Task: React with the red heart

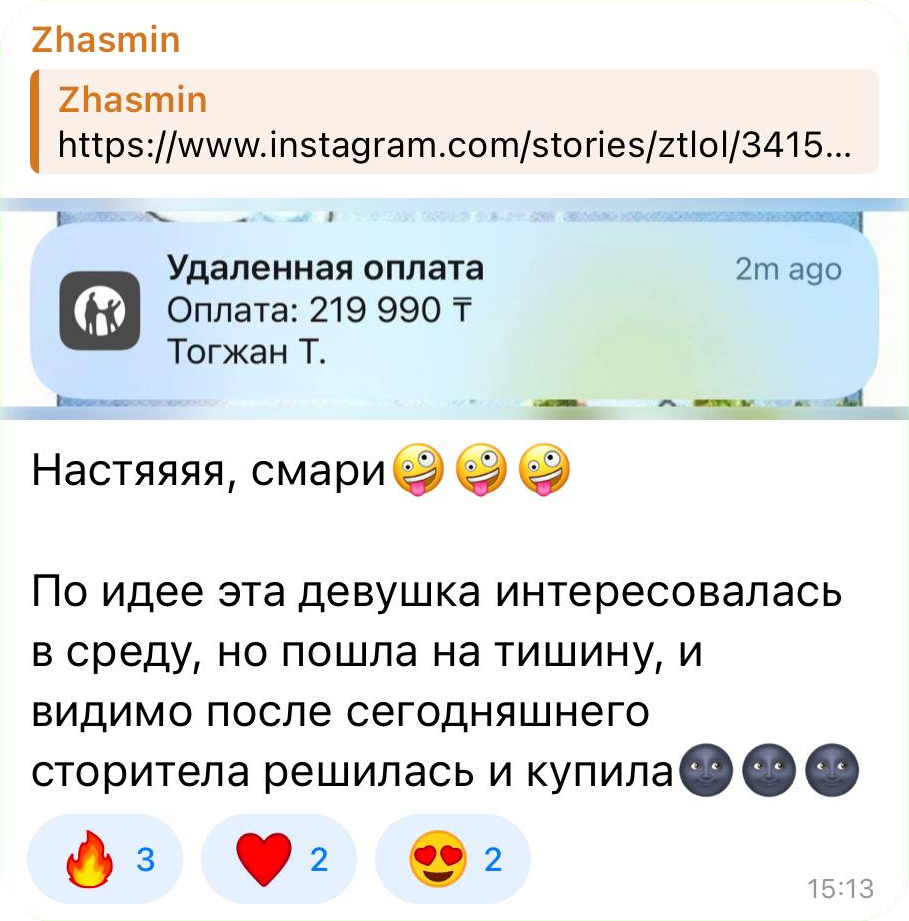Action: tap(278, 860)
